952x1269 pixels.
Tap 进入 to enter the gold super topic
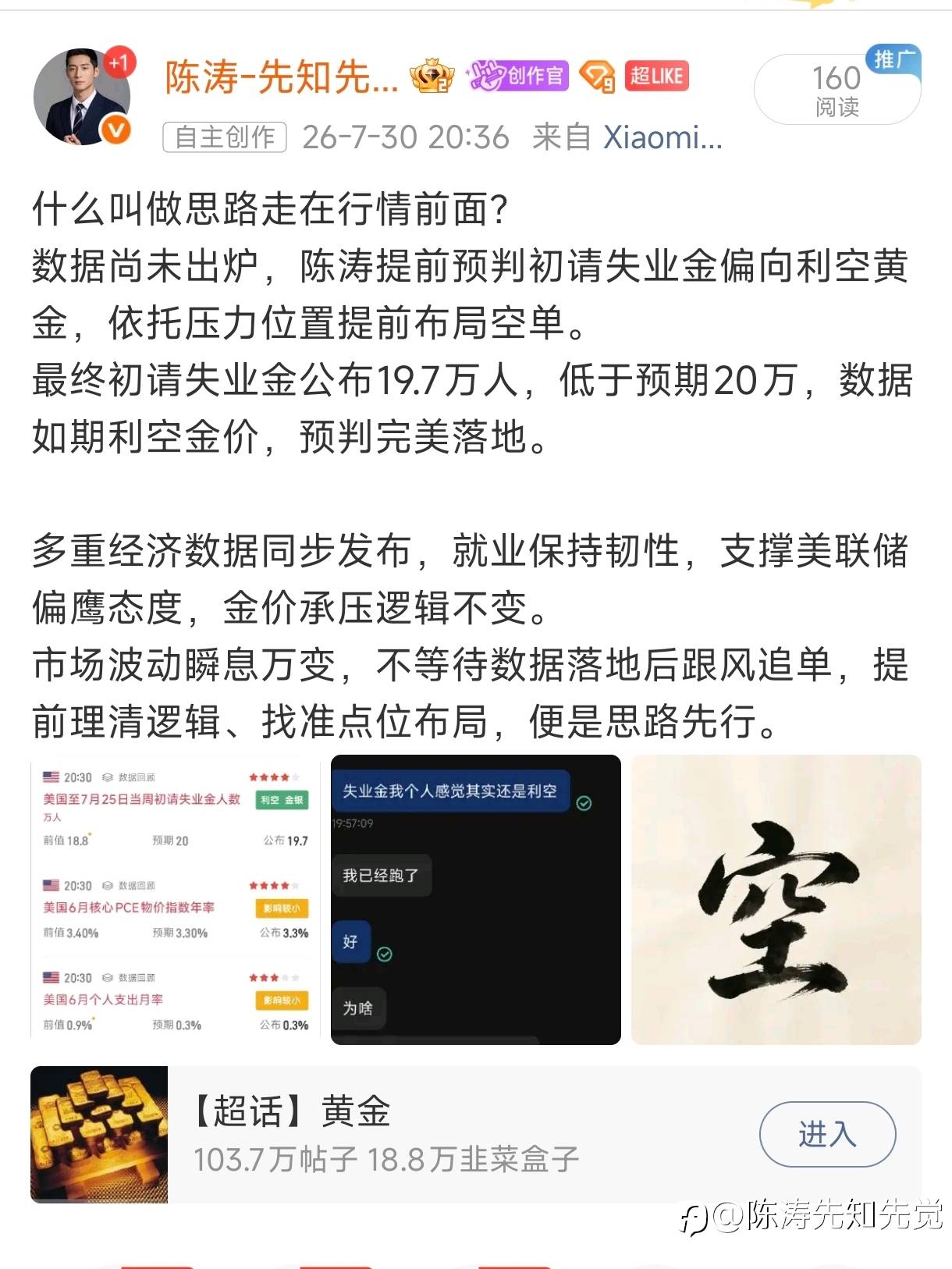[x=827, y=1134]
